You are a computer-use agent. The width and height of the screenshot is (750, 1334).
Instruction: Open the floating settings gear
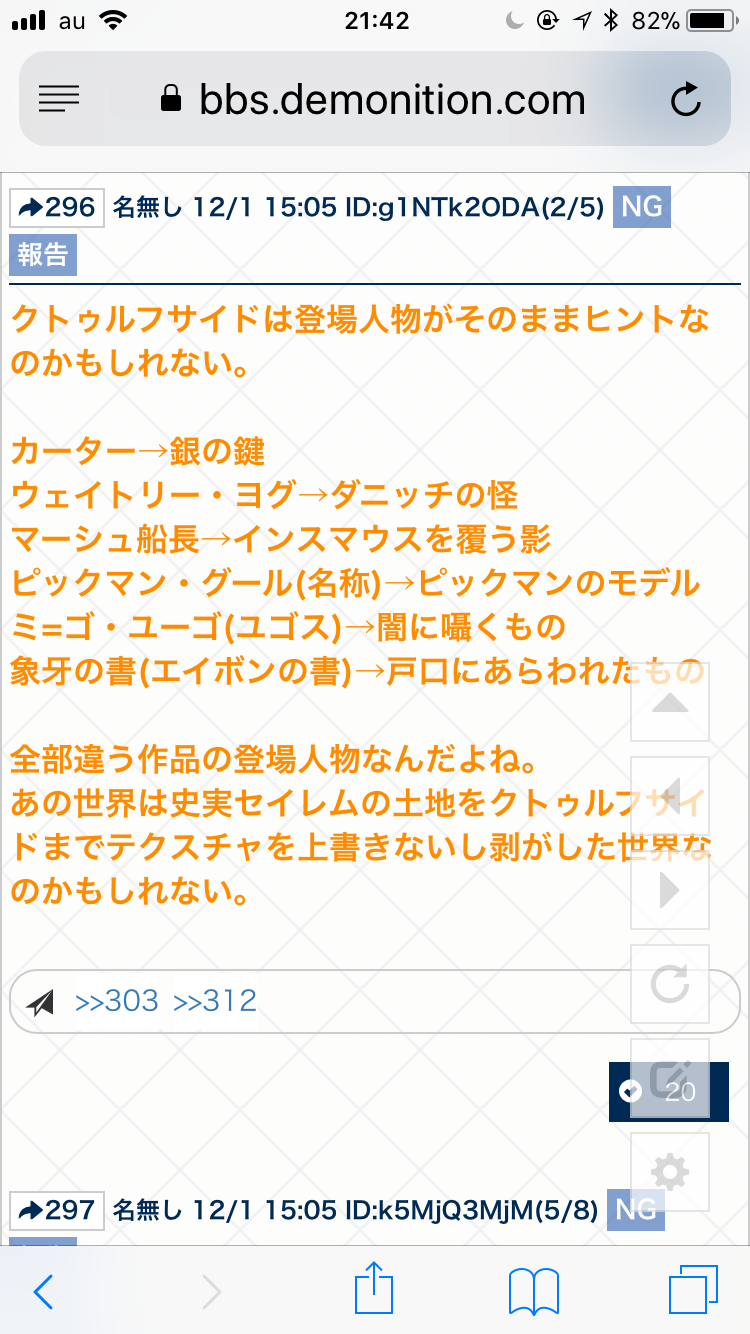[x=670, y=1171]
